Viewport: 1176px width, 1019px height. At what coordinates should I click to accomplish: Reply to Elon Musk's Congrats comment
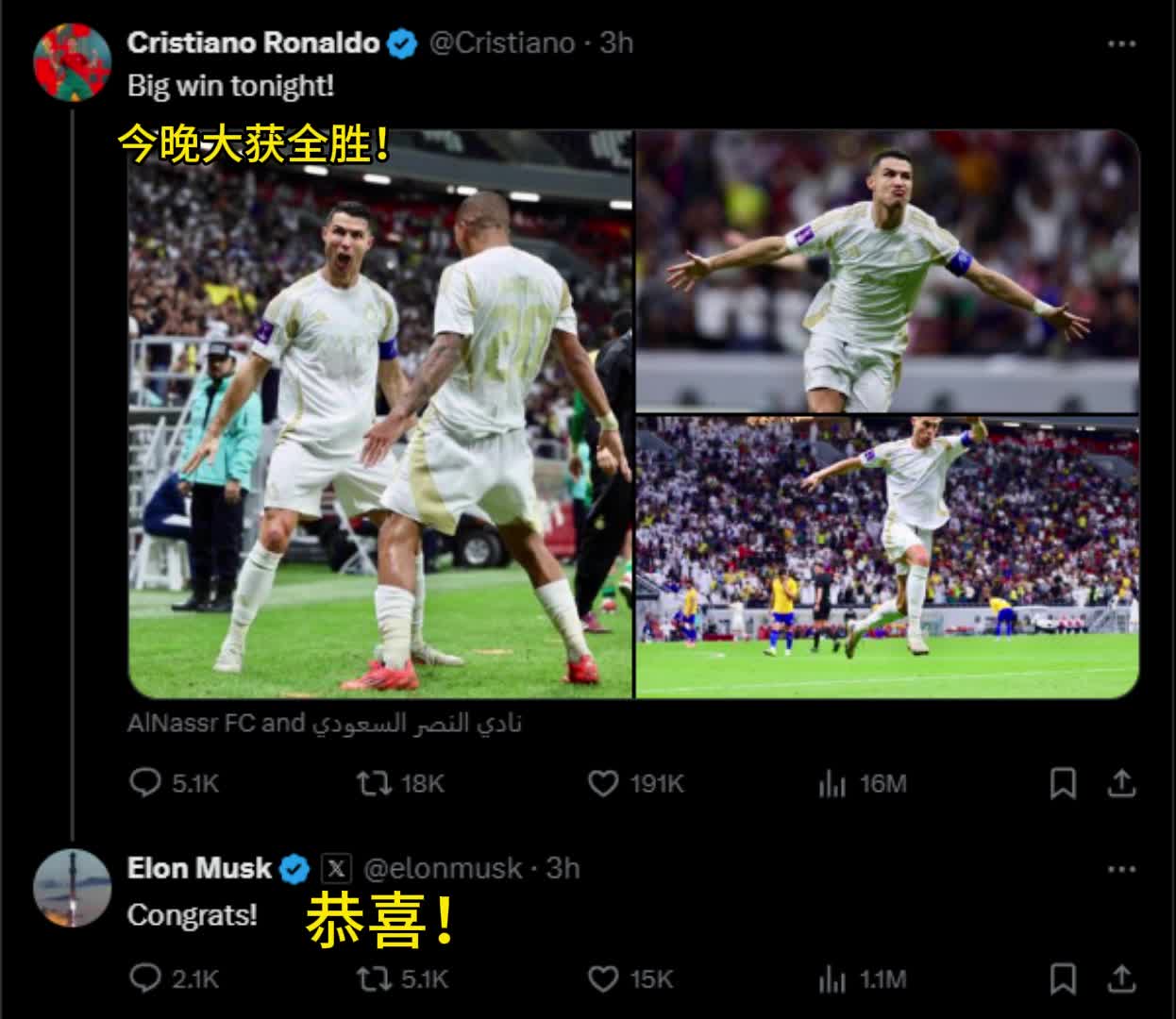tap(145, 978)
